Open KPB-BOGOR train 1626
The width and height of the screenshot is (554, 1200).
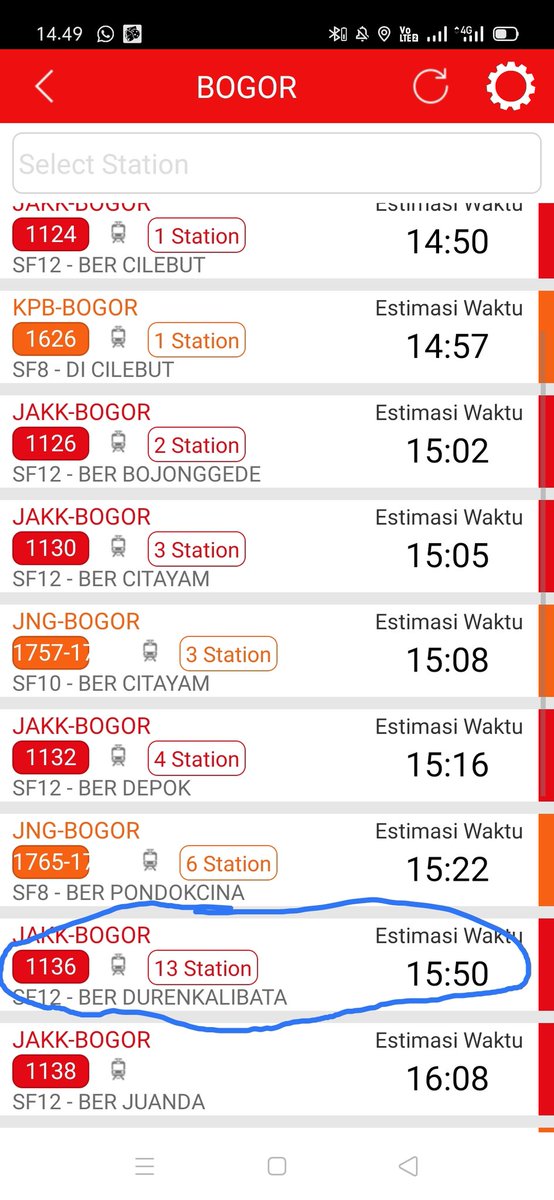tap(269, 338)
